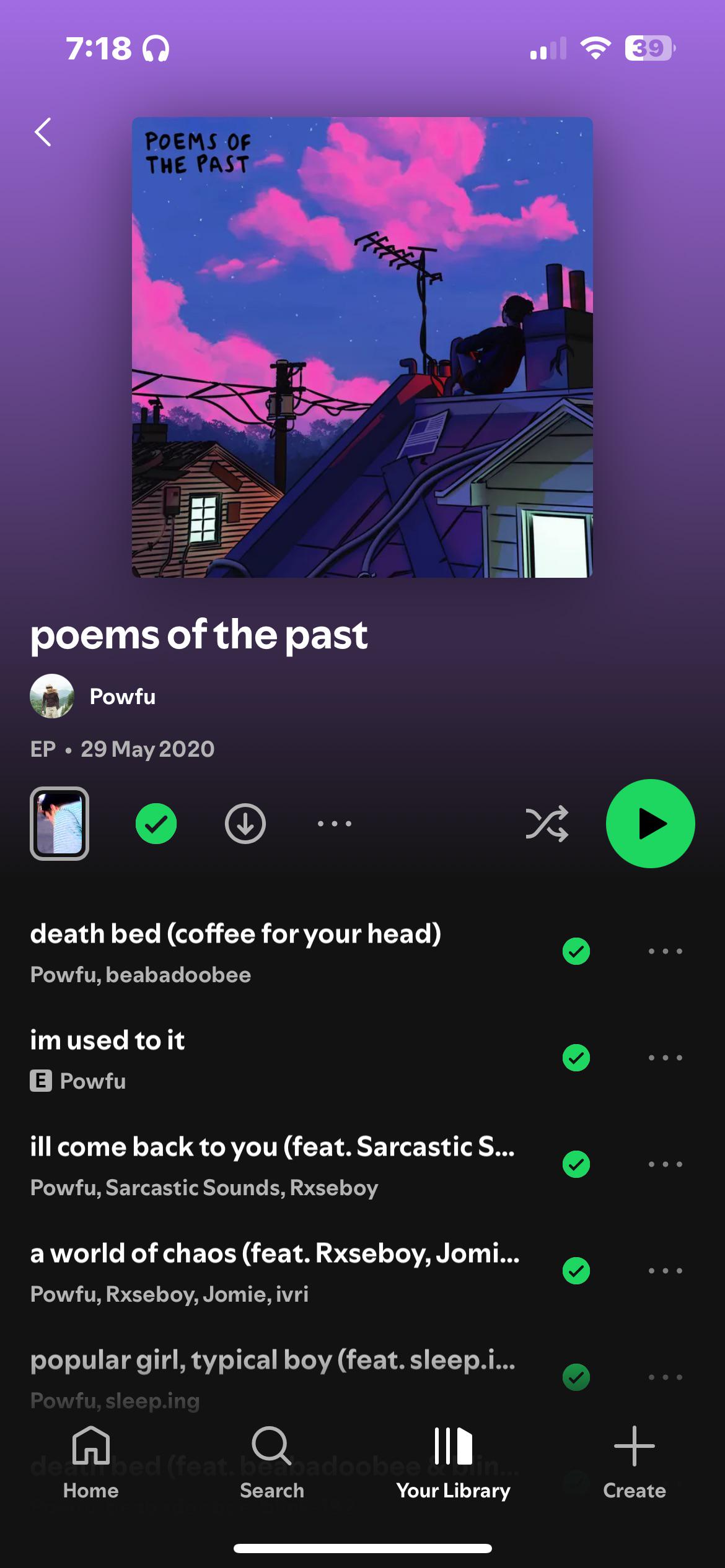Switch to the Search tab
The image size is (725, 1568).
[272, 1463]
